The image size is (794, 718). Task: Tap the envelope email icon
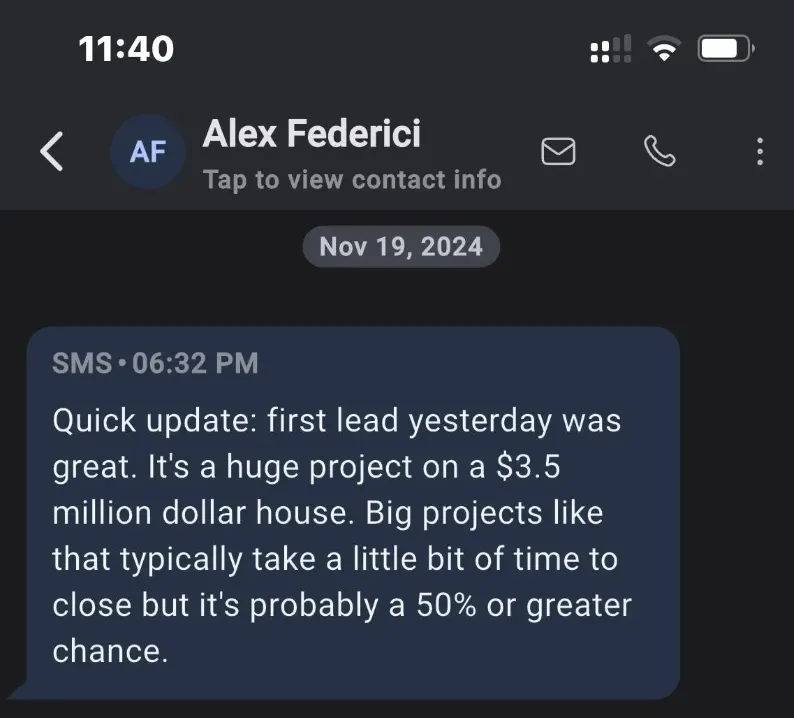[x=558, y=151]
